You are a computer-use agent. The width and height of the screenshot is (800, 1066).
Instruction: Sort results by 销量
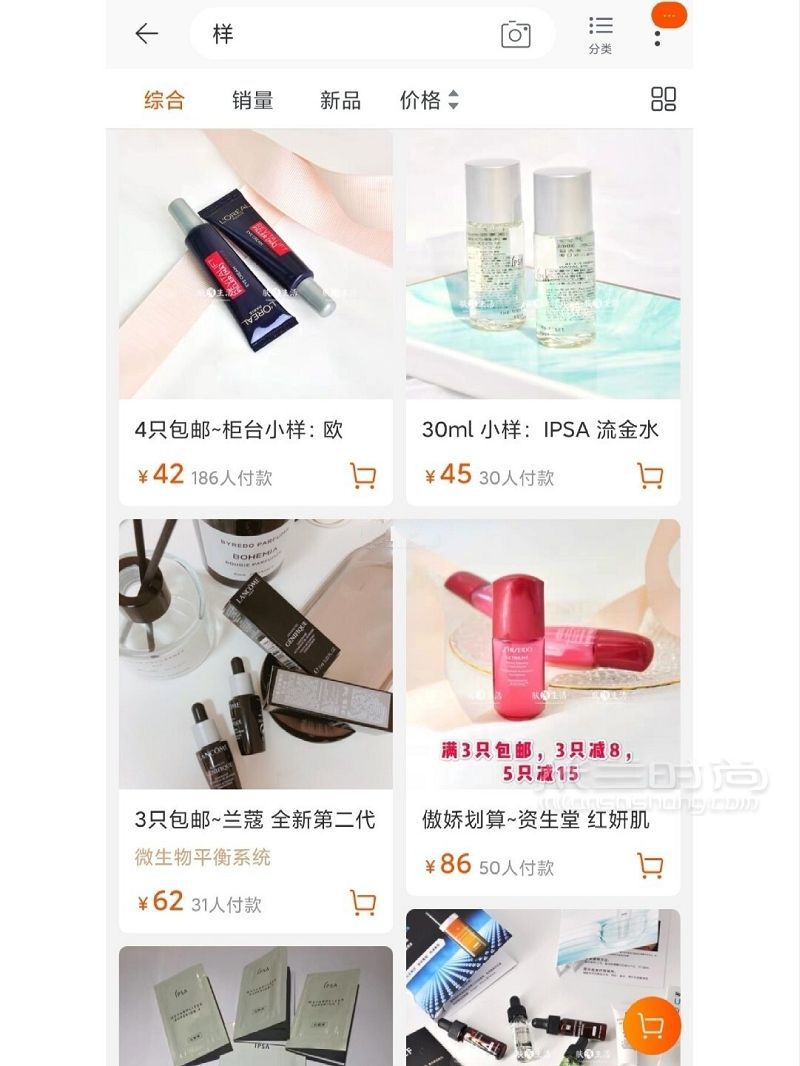click(253, 100)
